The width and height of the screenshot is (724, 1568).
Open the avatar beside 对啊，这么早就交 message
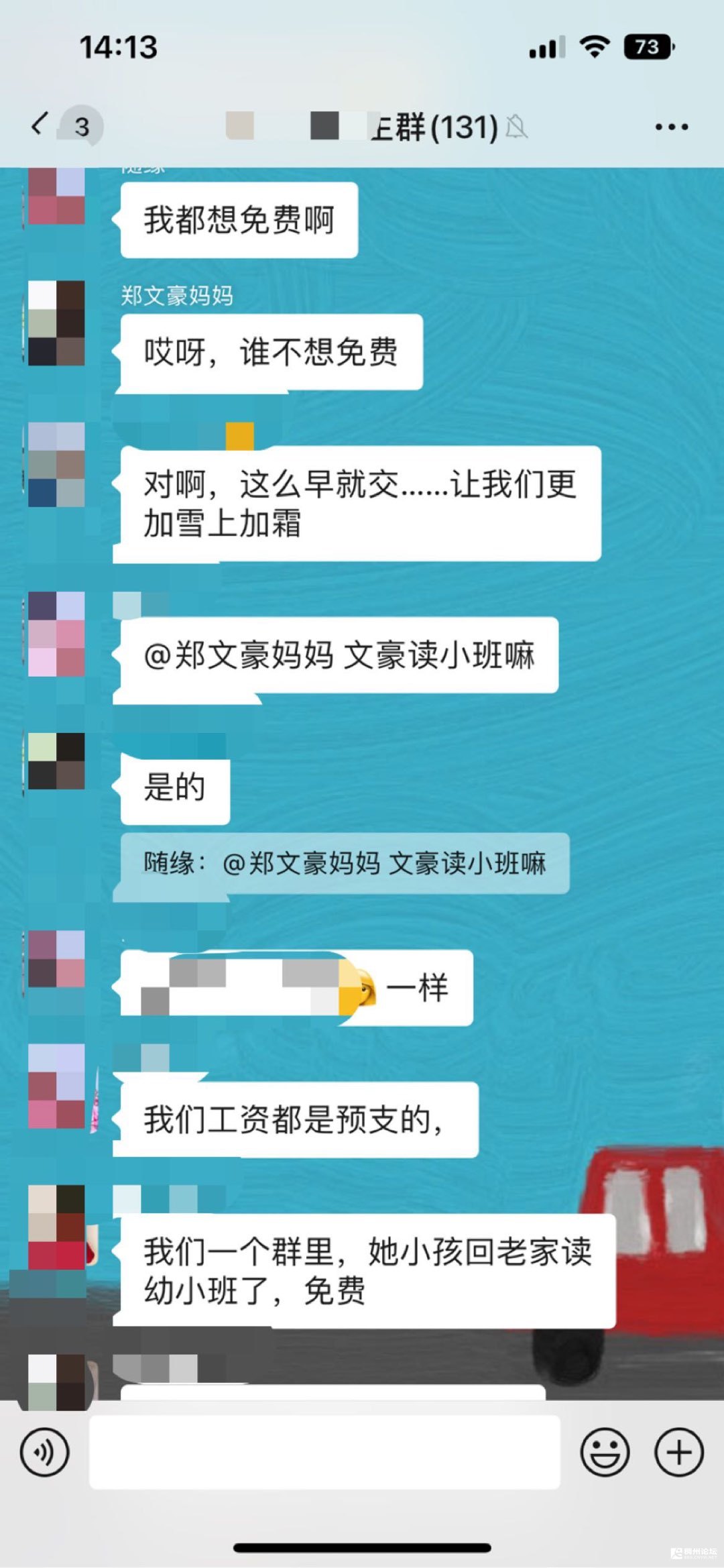(56, 465)
